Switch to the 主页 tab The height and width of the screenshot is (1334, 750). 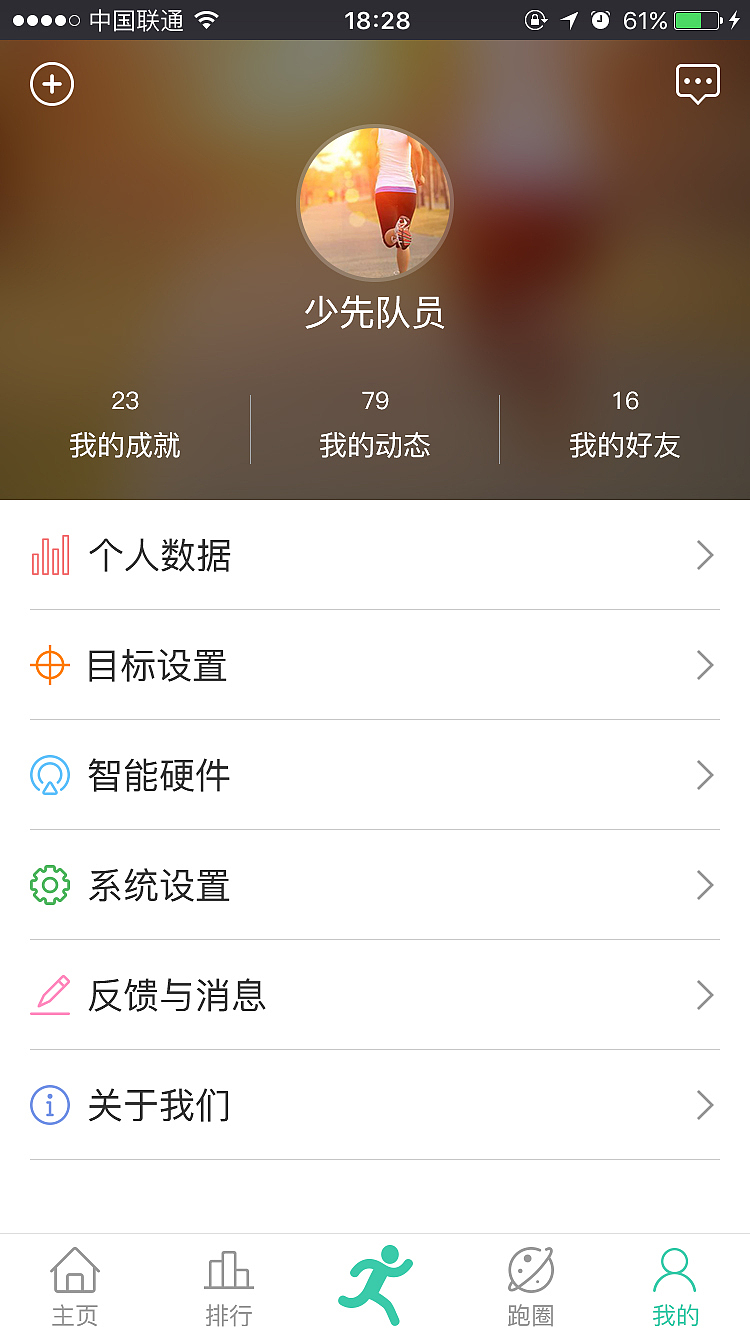click(x=75, y=1285)
